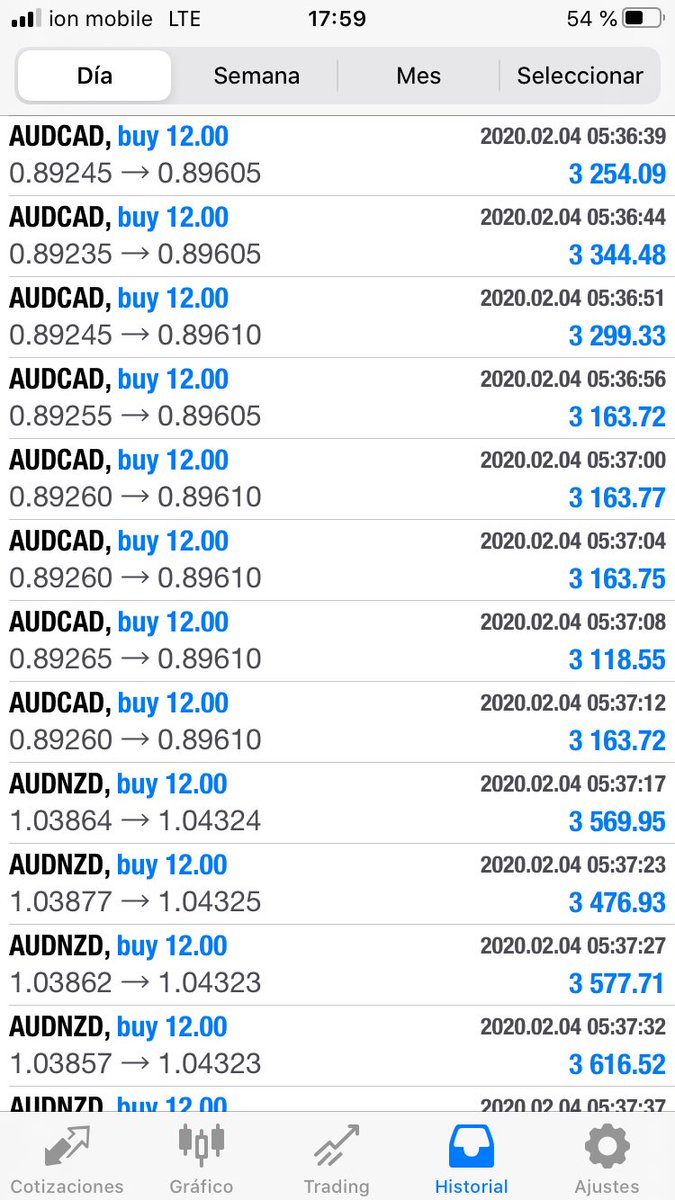
Task: Open the AUDNZD trade with profit 3 569.95
Action: coord(337,803)
